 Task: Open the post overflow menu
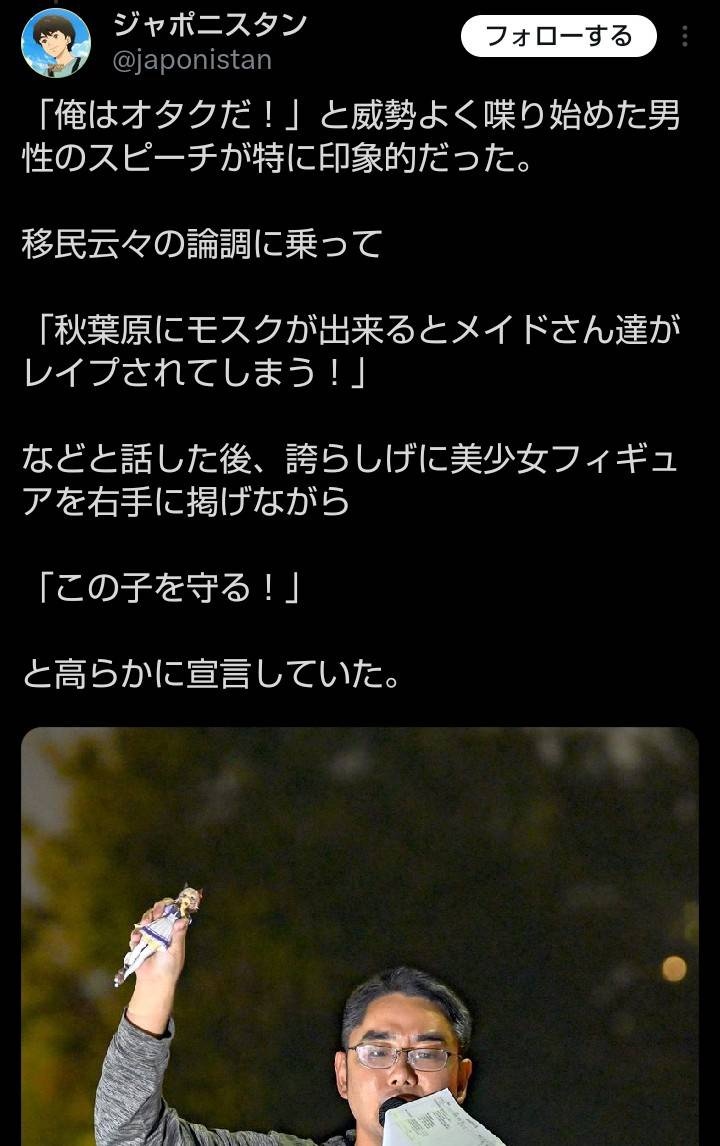685,37
